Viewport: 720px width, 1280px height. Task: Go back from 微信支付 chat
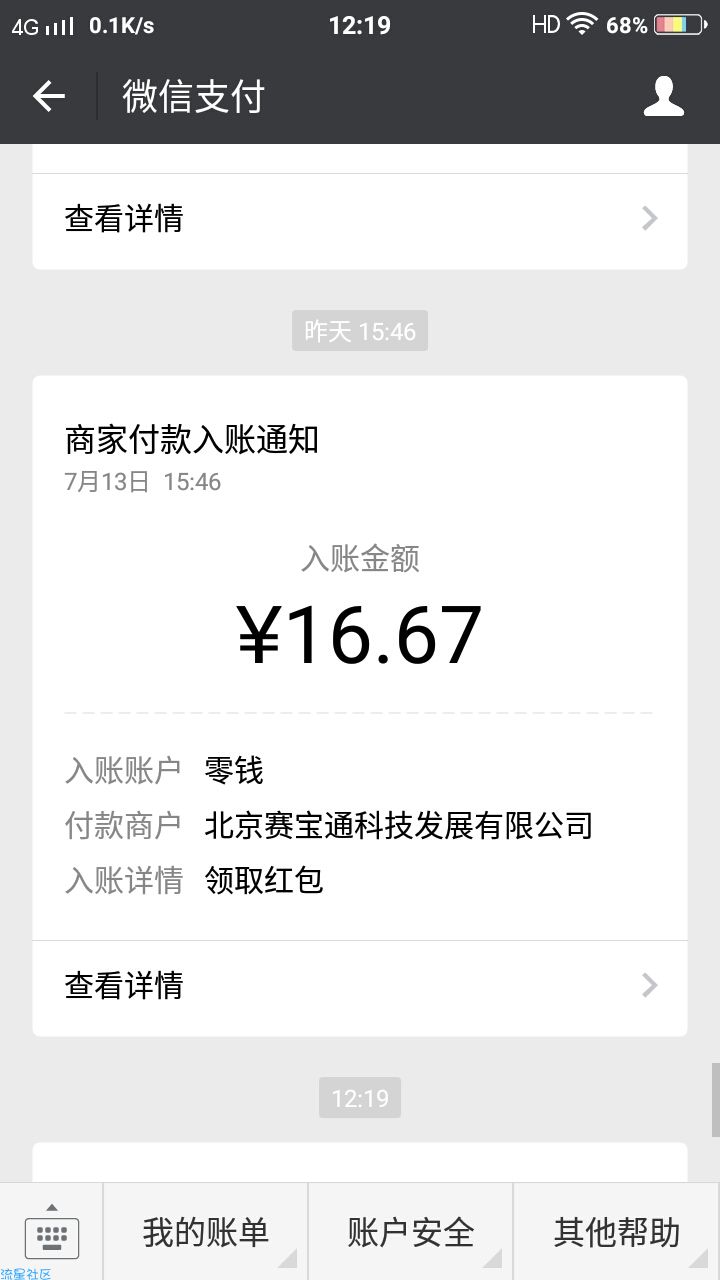click(x=48, y=97)
